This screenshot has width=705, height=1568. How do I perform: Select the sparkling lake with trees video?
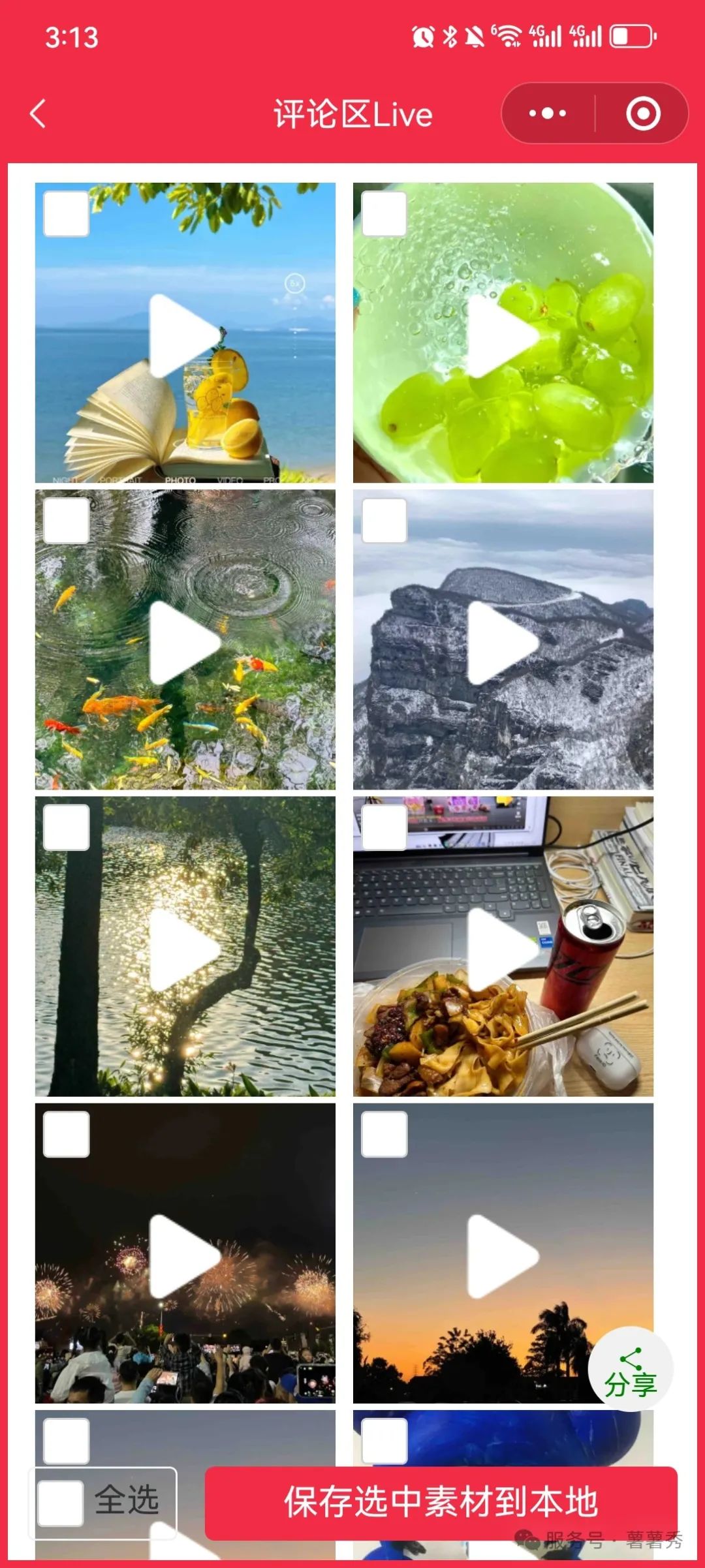click(x=66, y=827)
